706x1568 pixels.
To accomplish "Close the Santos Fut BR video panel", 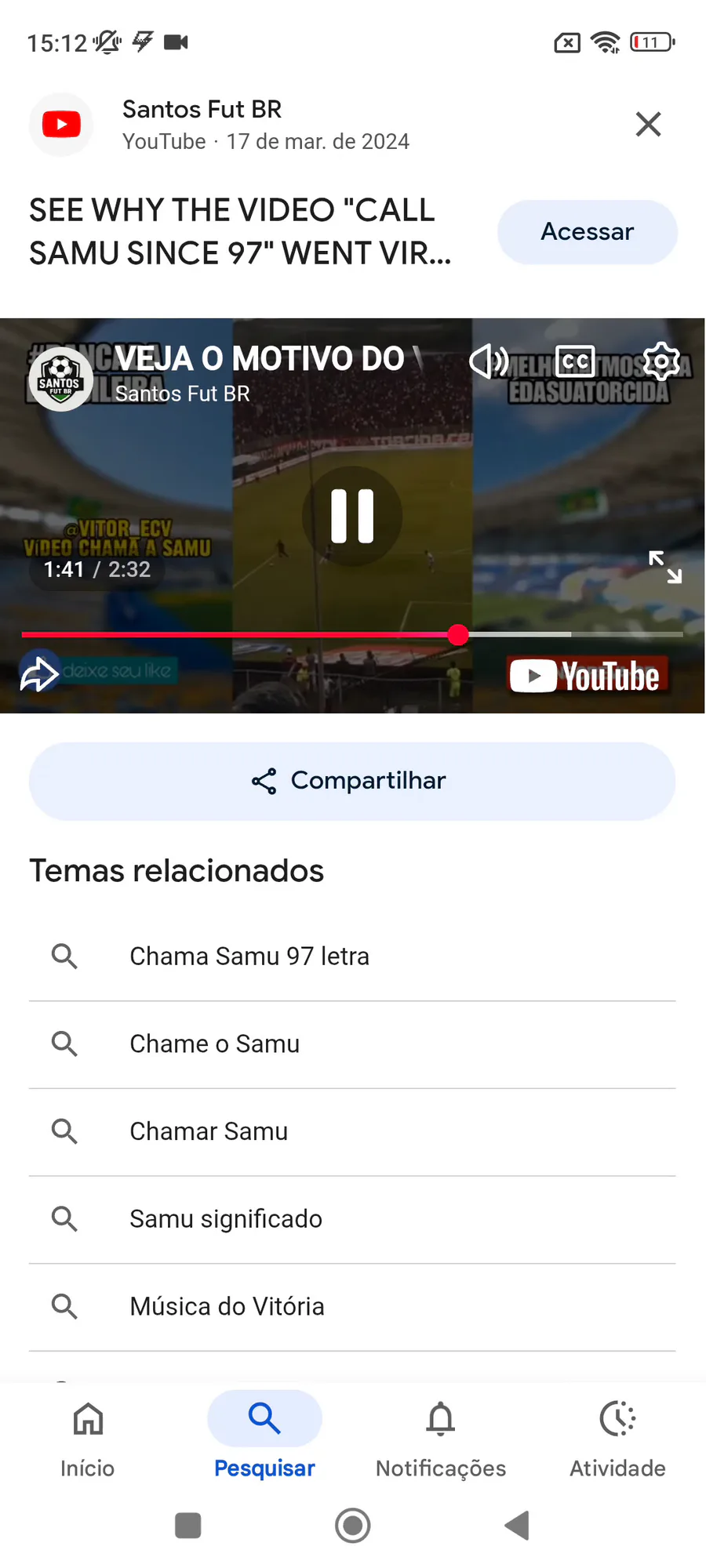I will 648,124.
